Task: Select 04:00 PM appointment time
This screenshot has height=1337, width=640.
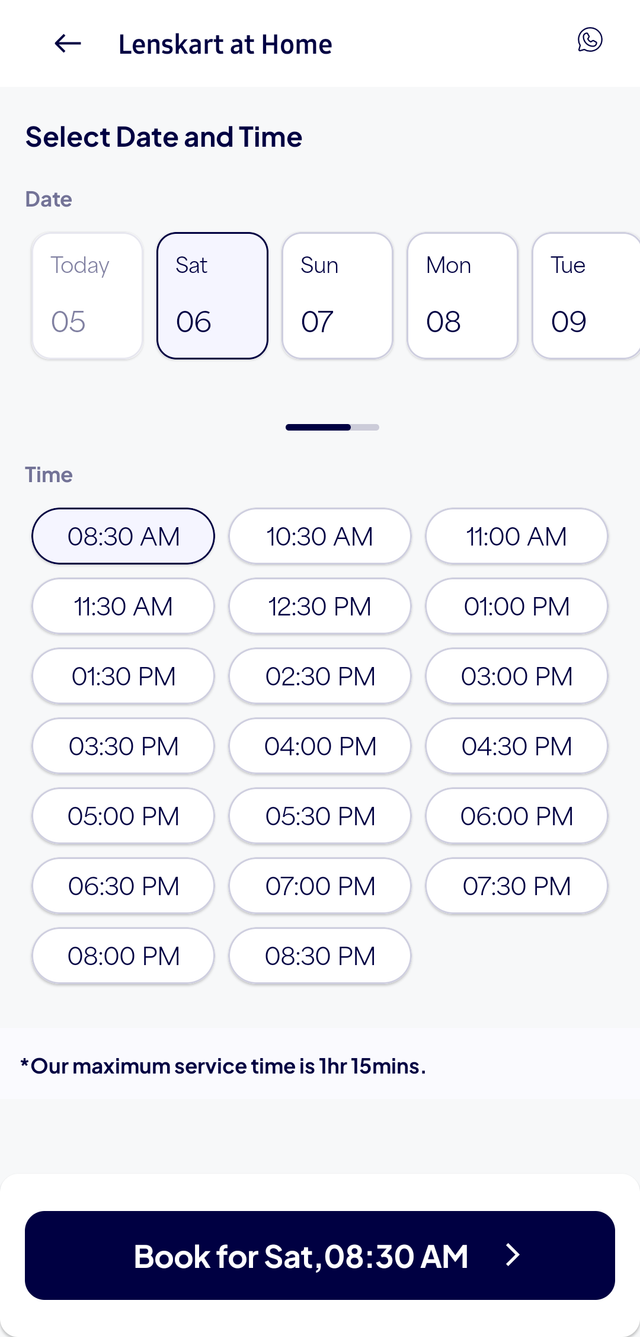Action: click(x=320, y=747)
